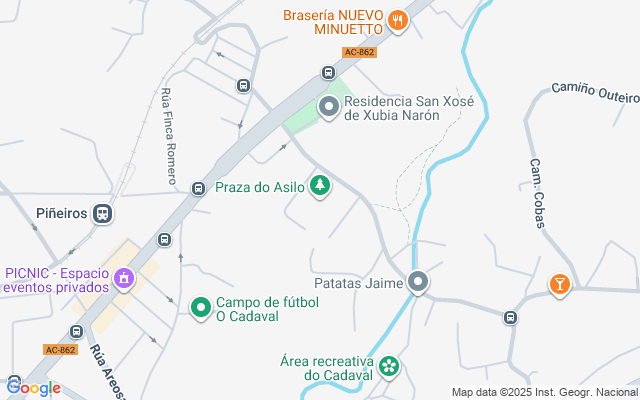Screen dimensions: 640x400
Task: Open the Campo de fútbol O Cadaval marker
Action: [x=200, y=306]
